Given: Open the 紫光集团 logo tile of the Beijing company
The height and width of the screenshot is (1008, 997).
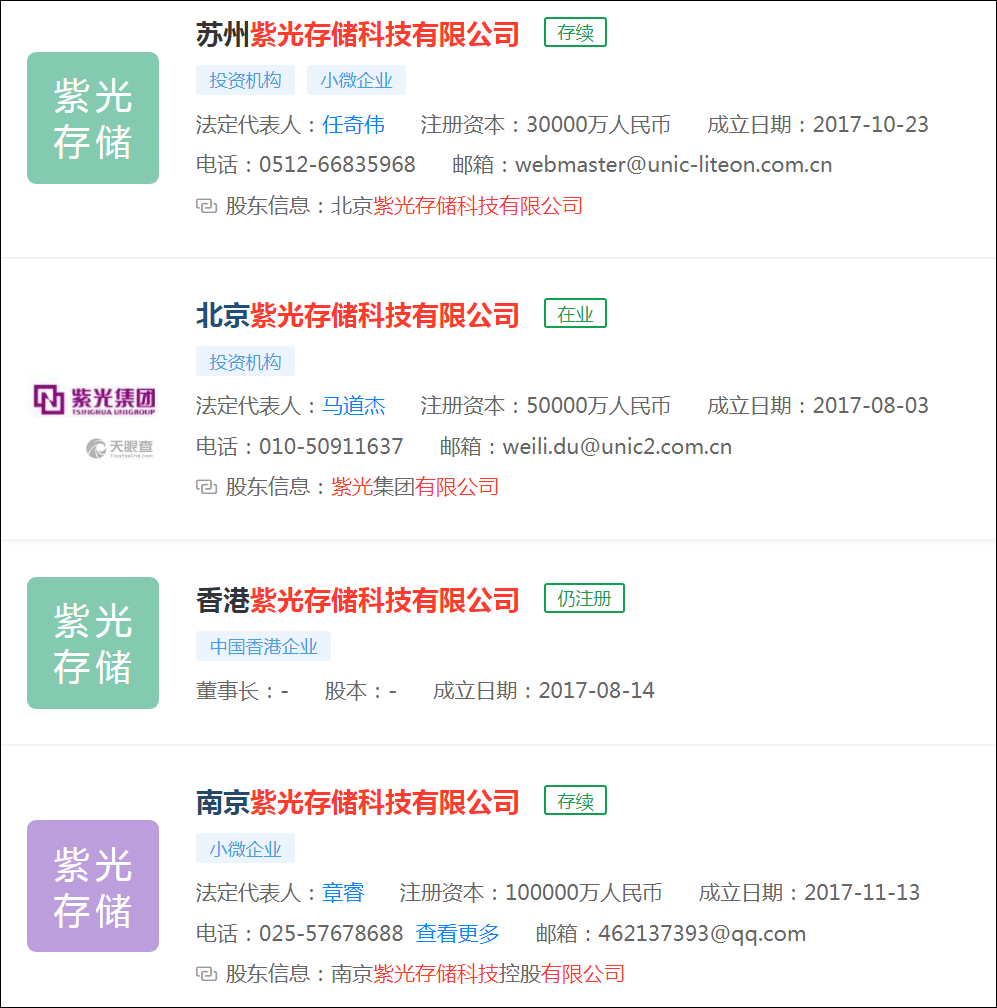Looking at the screenshot, I should pyautogui.click(x=93, y=399).
